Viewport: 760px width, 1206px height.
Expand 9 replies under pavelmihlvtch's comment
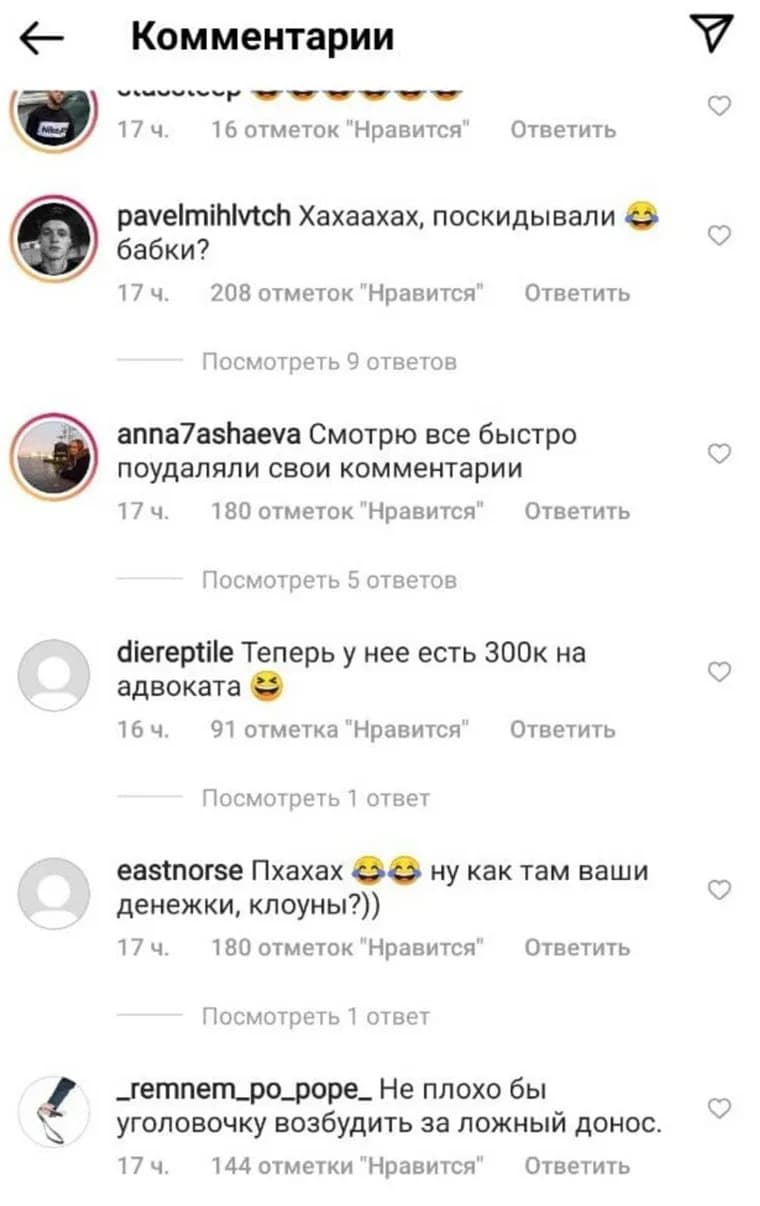click(x=329, y=362)
